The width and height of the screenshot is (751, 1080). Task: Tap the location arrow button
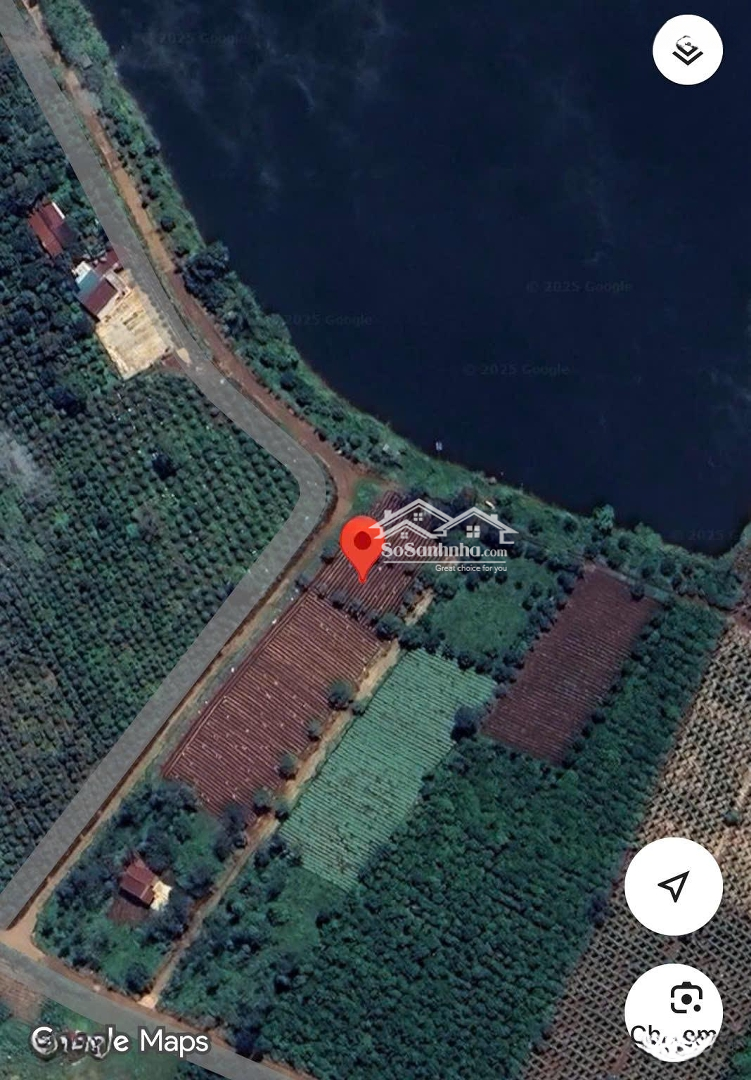click(673, 885)
